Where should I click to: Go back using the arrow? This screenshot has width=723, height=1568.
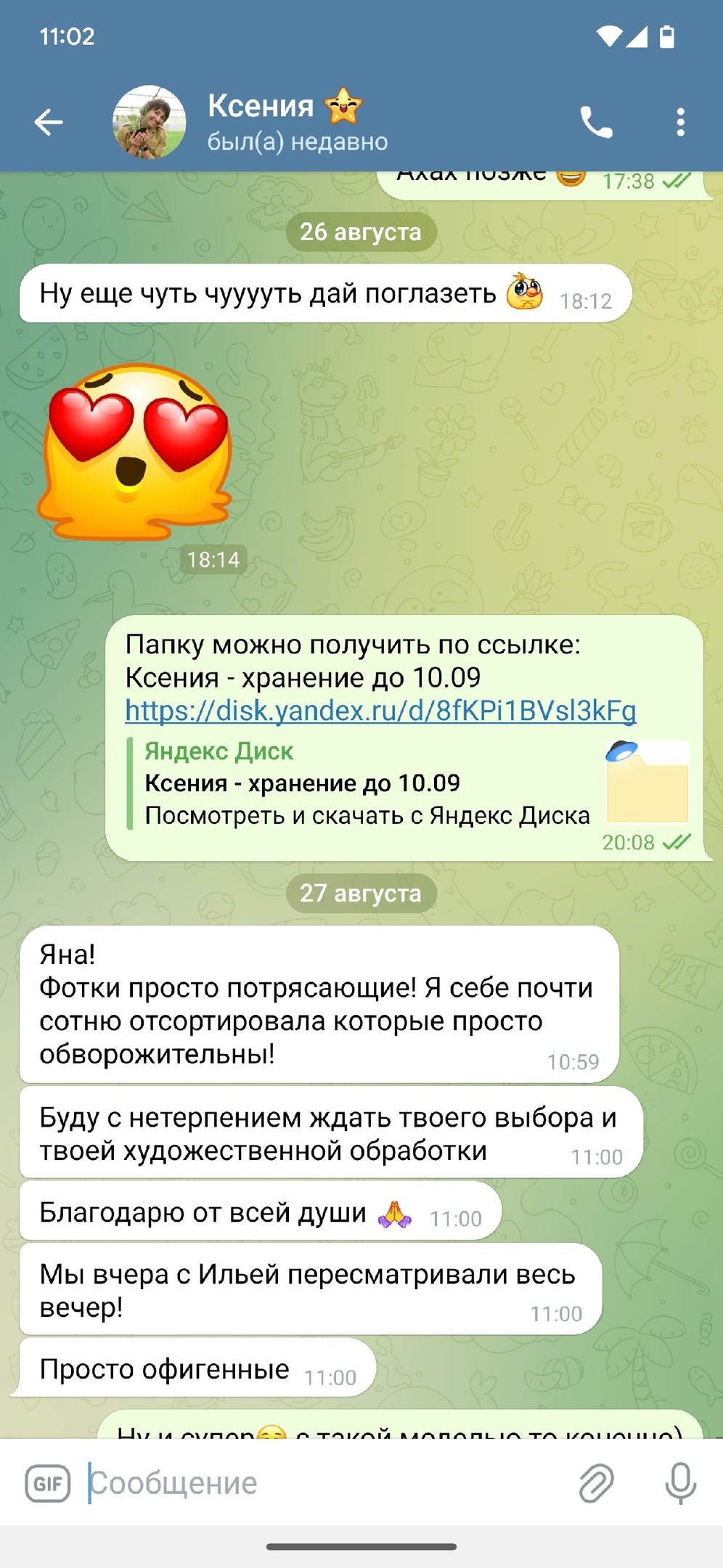point(49,122)
